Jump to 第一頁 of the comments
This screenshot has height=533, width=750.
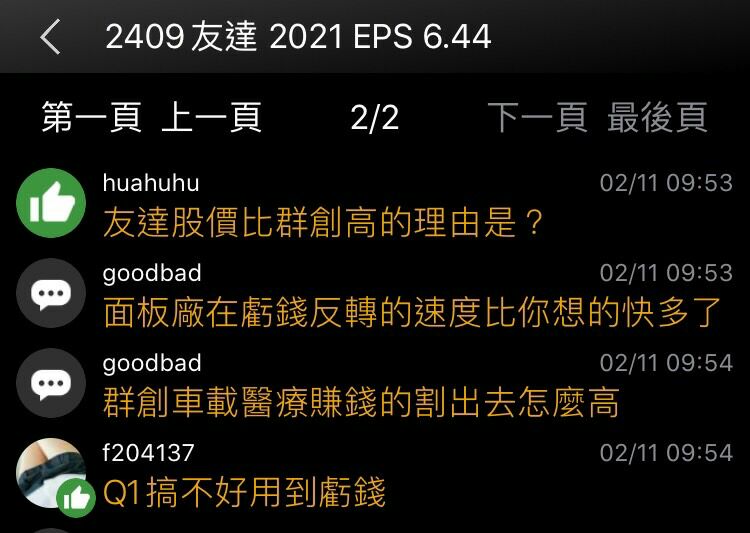tap(91, 118)
